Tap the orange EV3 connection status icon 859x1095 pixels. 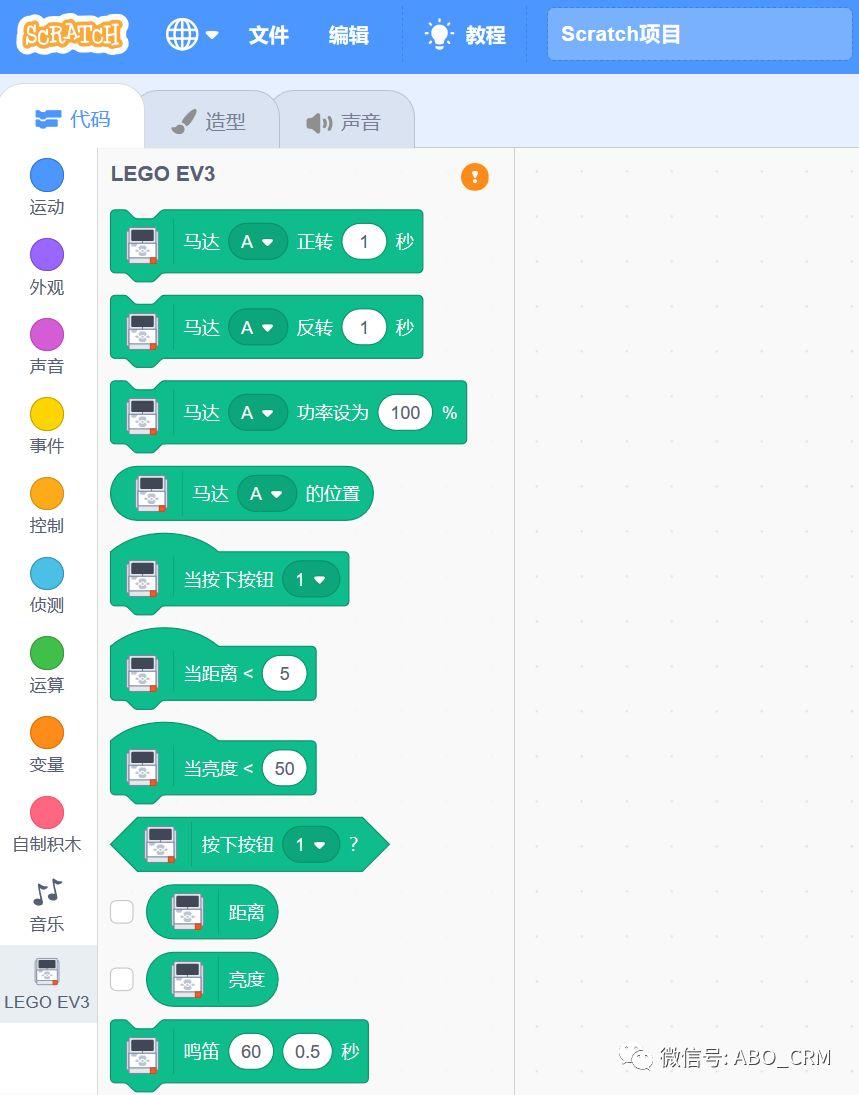[x=475, y=177]
